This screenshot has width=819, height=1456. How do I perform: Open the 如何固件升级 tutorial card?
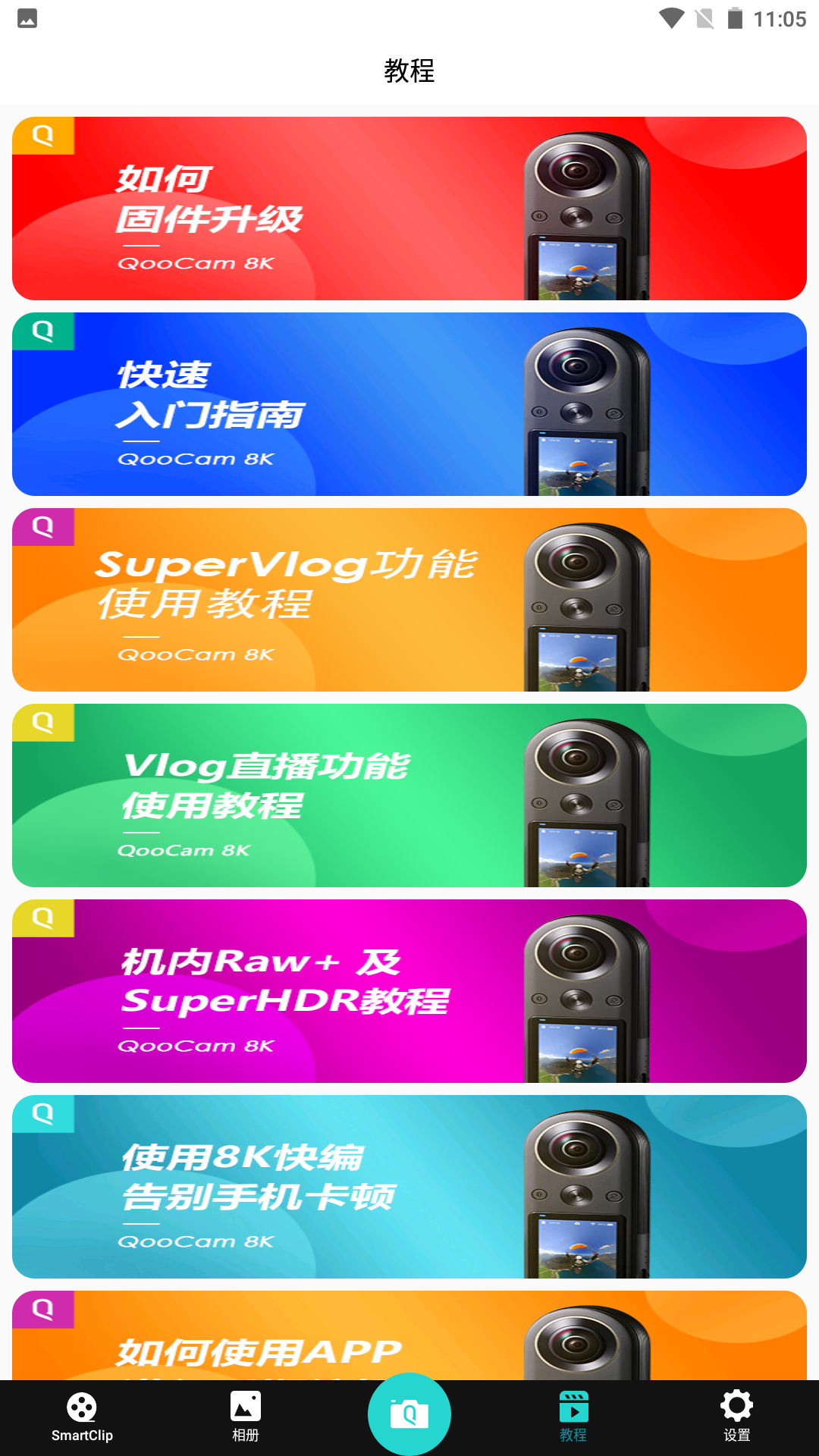point(409,209)
